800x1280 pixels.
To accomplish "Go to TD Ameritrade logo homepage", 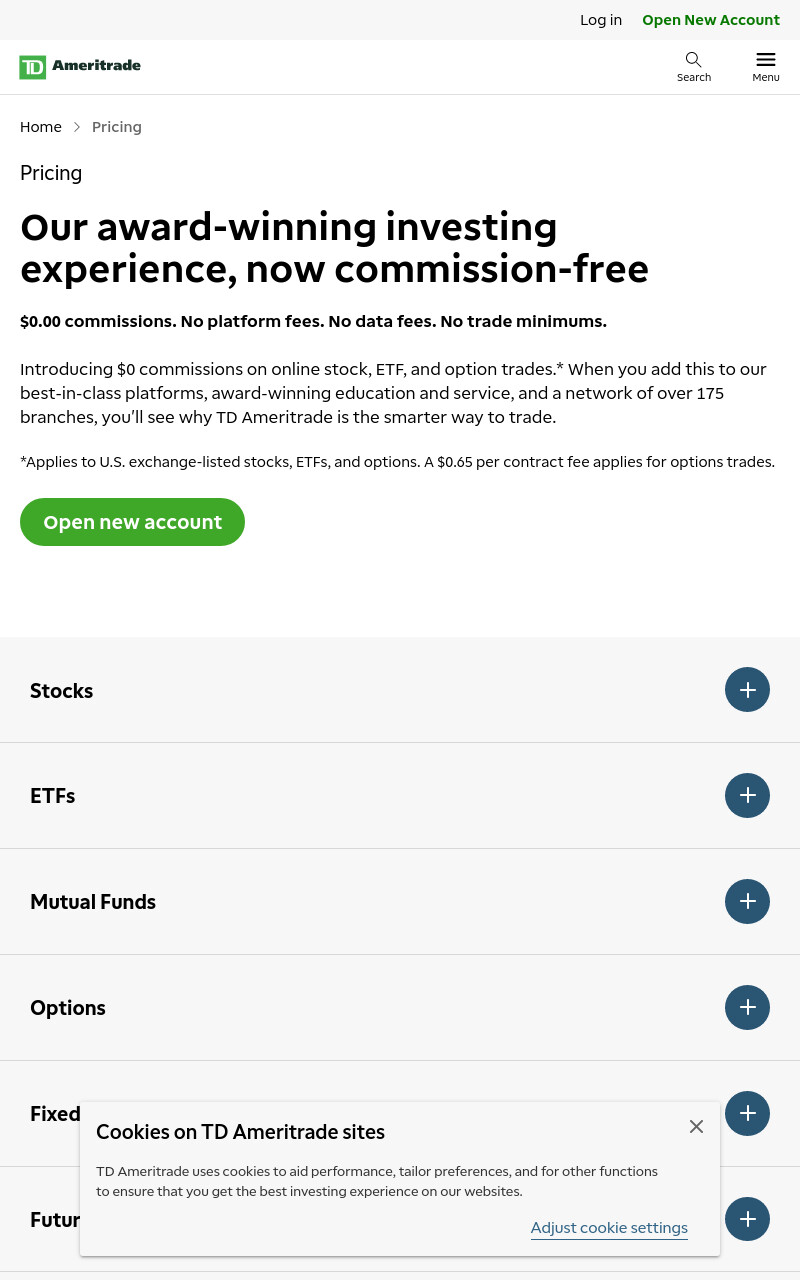I will (80, 67).
